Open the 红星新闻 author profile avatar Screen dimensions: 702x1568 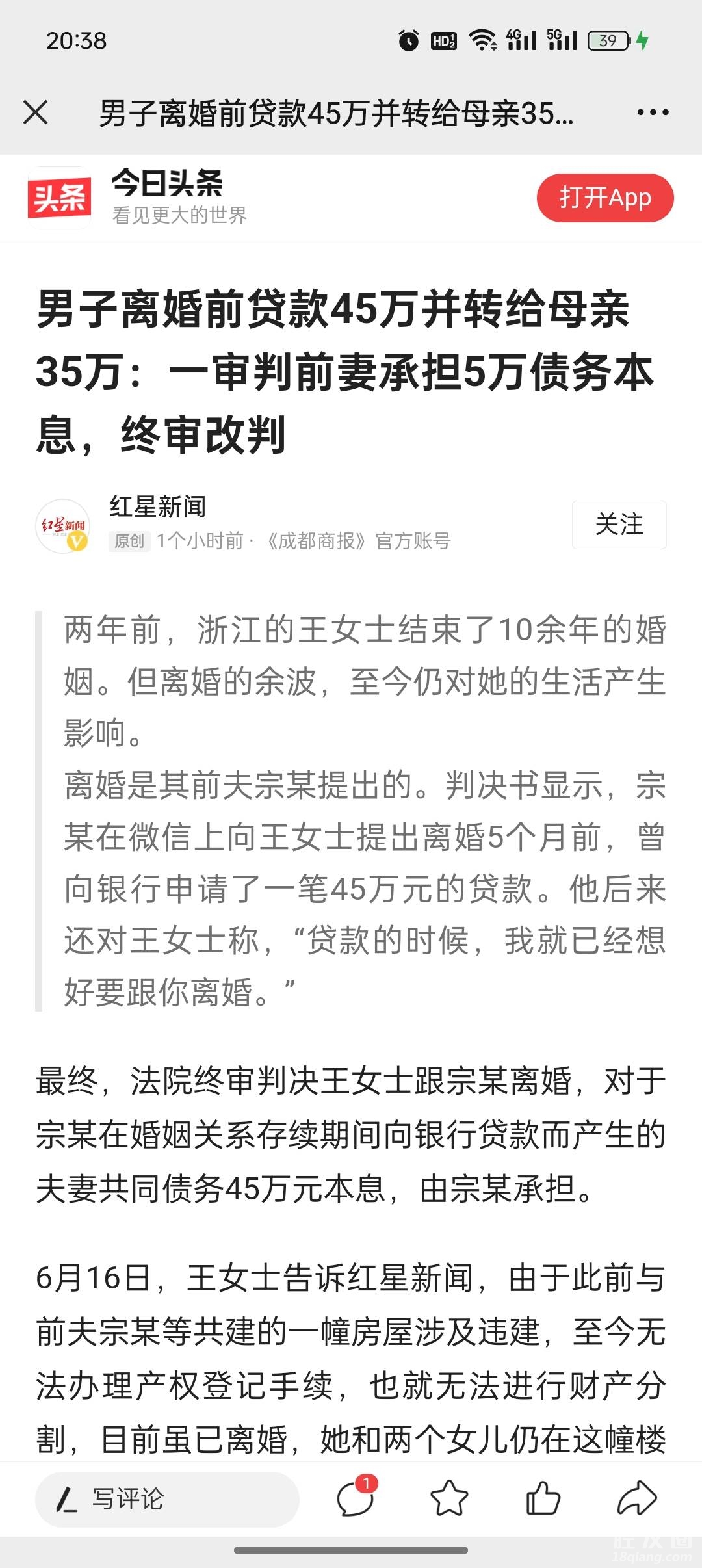coord(63,526)
